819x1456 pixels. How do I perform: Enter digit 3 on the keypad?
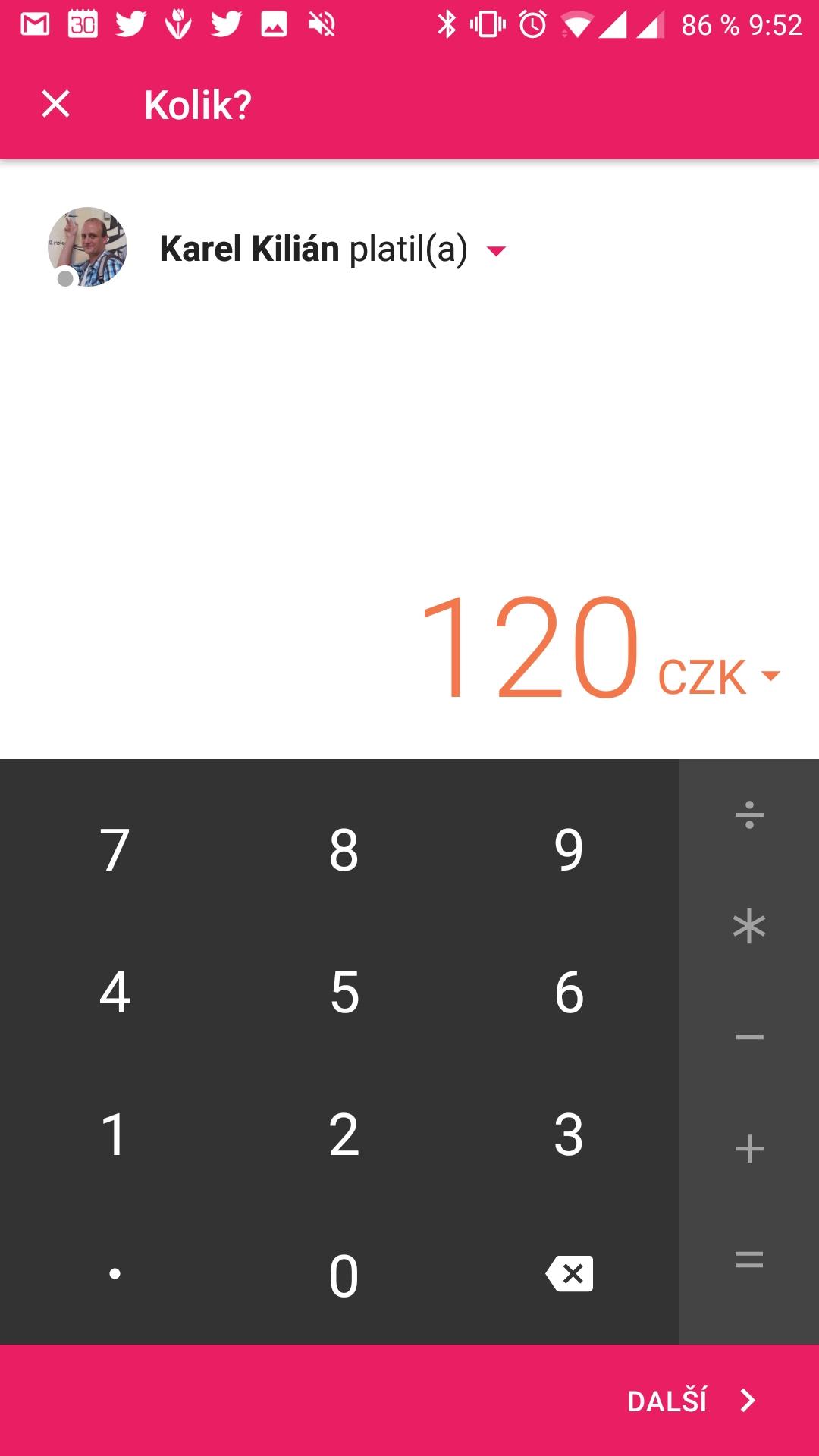click(x=569, y=1134)
